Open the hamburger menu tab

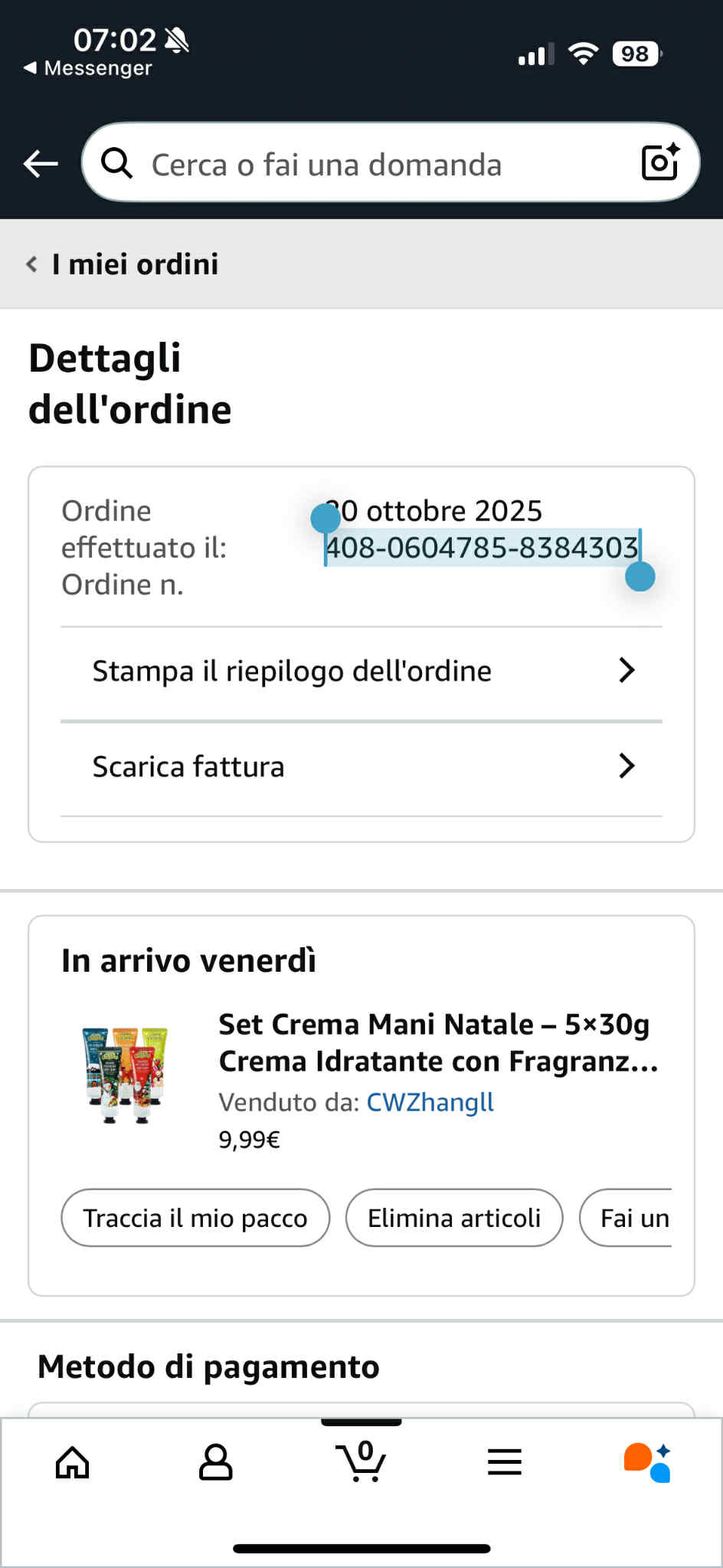pyautogui.click(x=505, y=1462)
